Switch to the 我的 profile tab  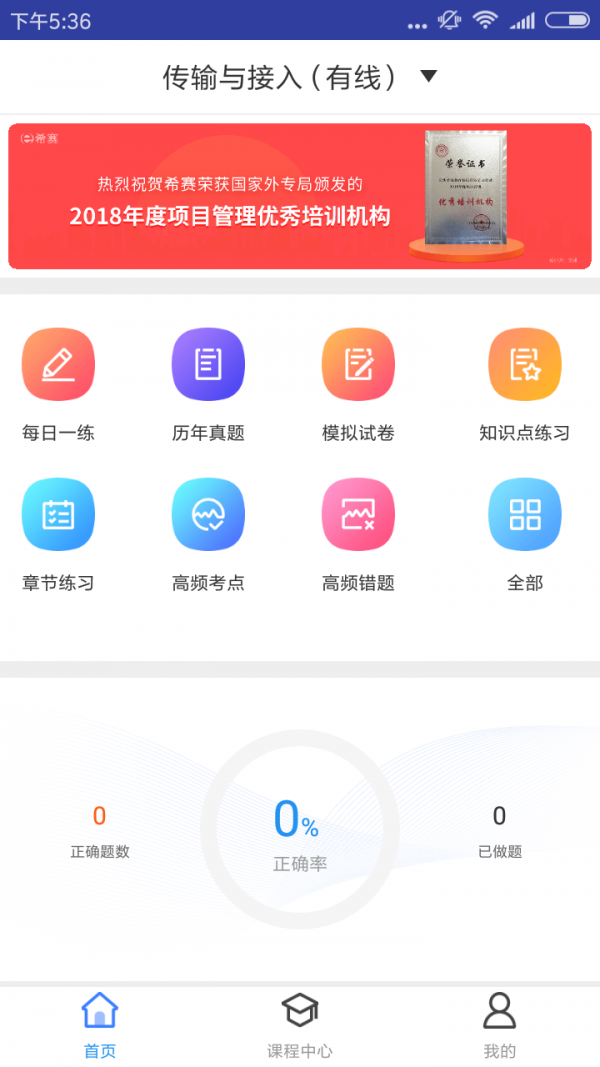pos(499,1025)
